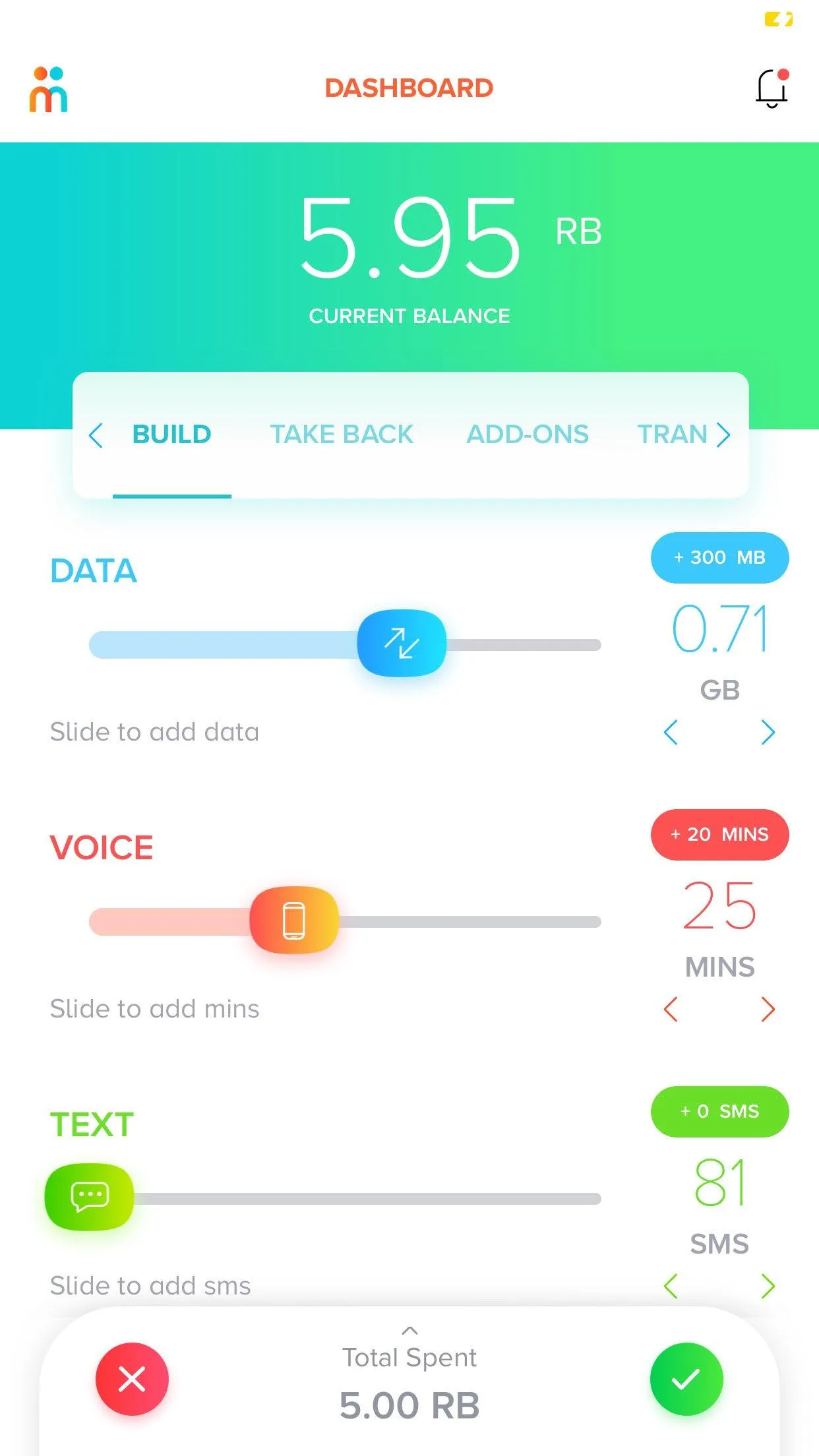819x1456 pixels.
Task: Increase data GB with right chevron
Action: click(768, 732)
